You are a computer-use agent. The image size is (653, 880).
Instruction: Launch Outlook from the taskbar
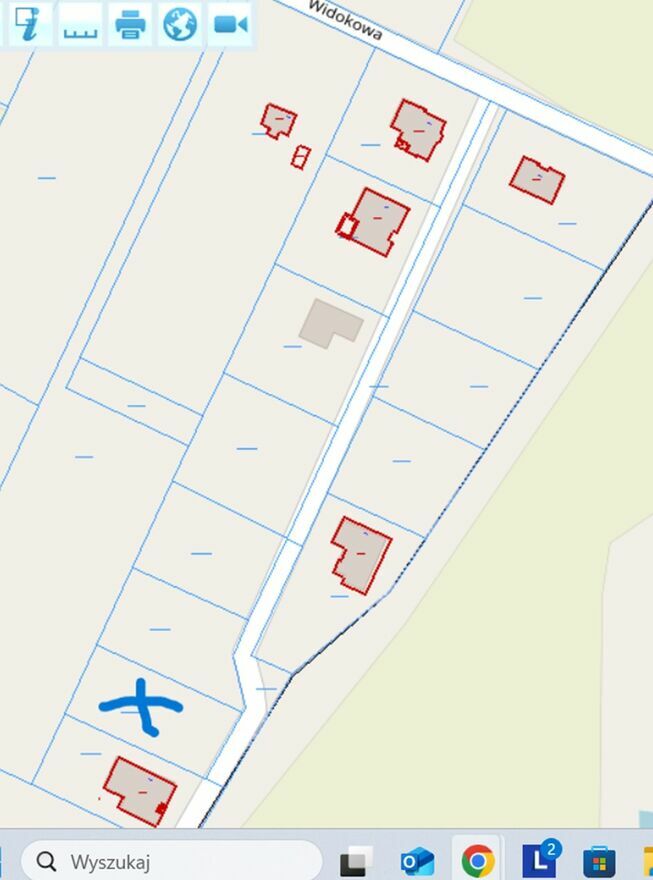[x=417, y=861]
